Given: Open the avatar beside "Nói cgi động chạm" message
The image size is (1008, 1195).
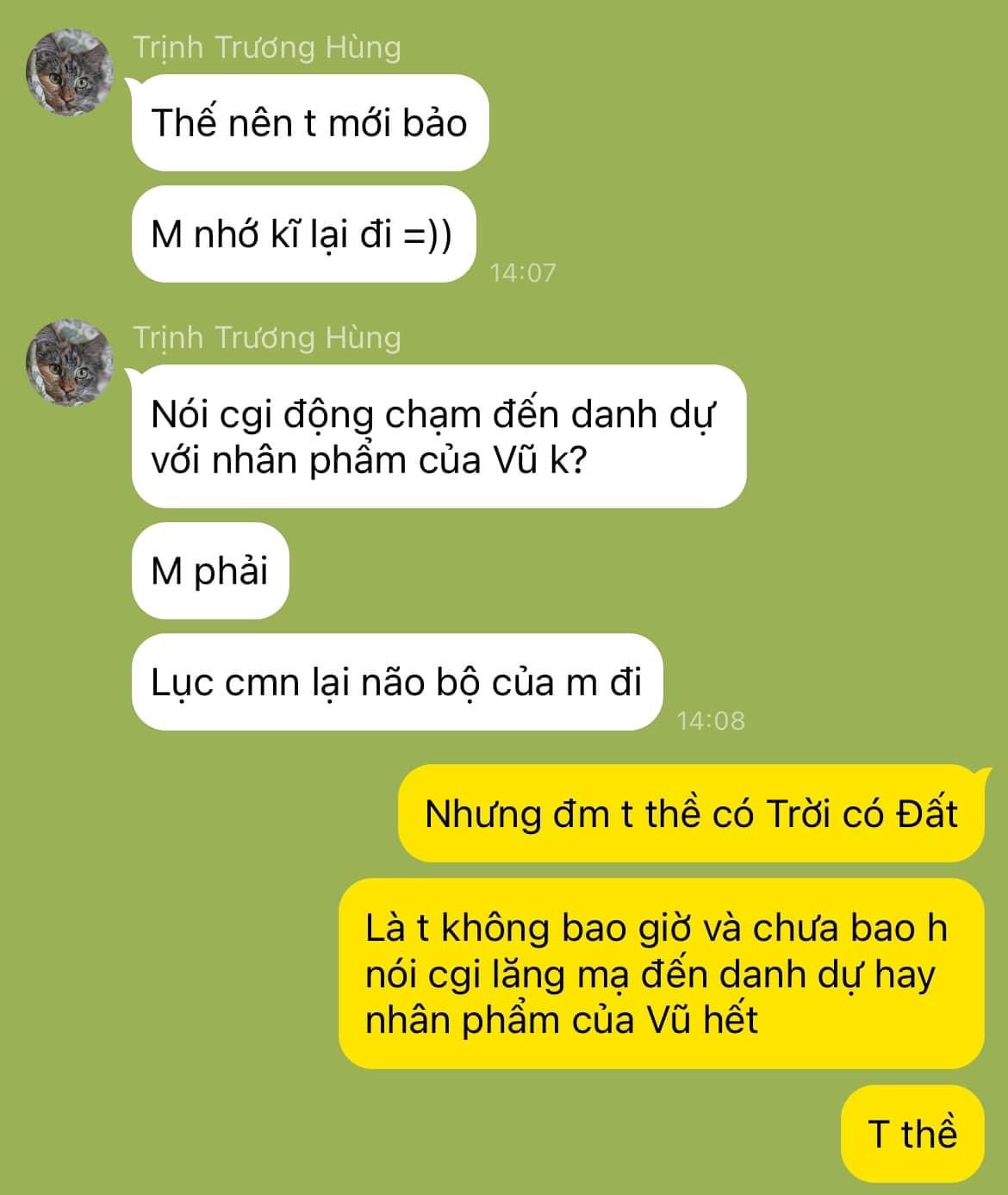Looking at the screenshot, I should coord(70,363).
